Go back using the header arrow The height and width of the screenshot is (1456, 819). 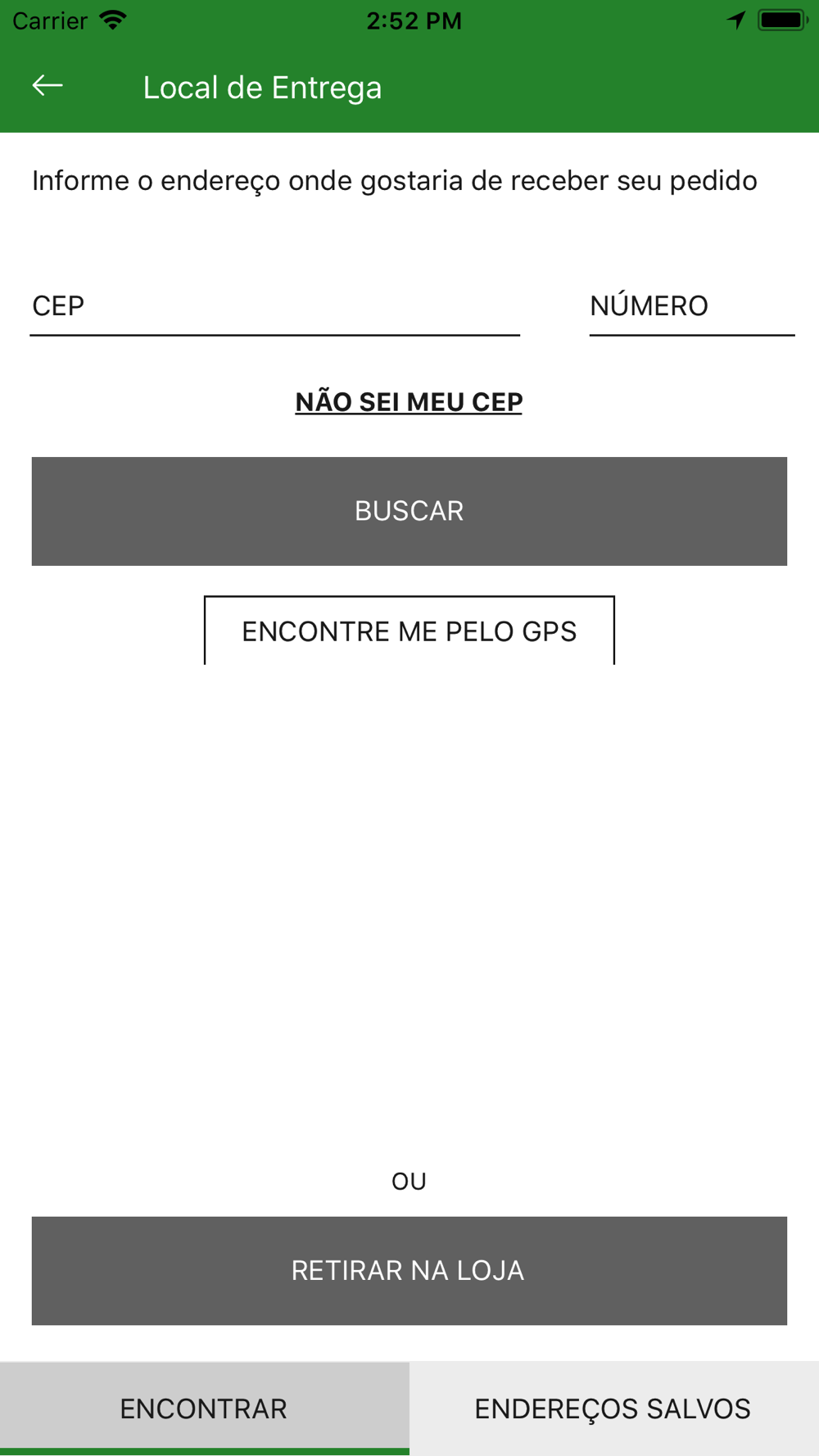tap(48, 86)
